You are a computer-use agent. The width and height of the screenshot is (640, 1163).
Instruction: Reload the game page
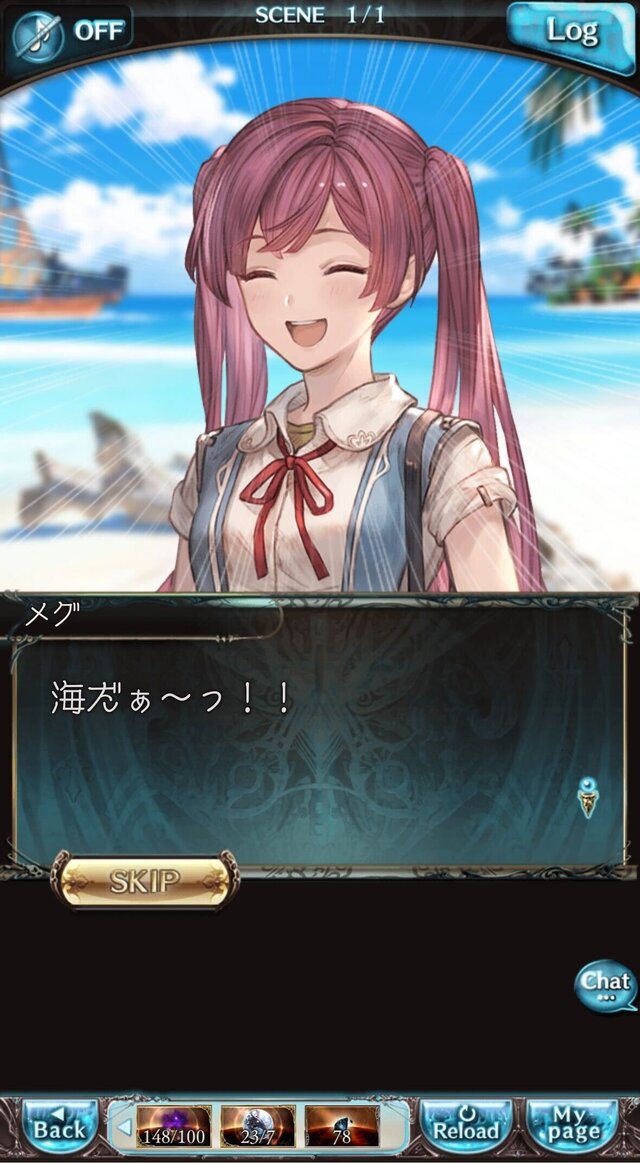466,1125
